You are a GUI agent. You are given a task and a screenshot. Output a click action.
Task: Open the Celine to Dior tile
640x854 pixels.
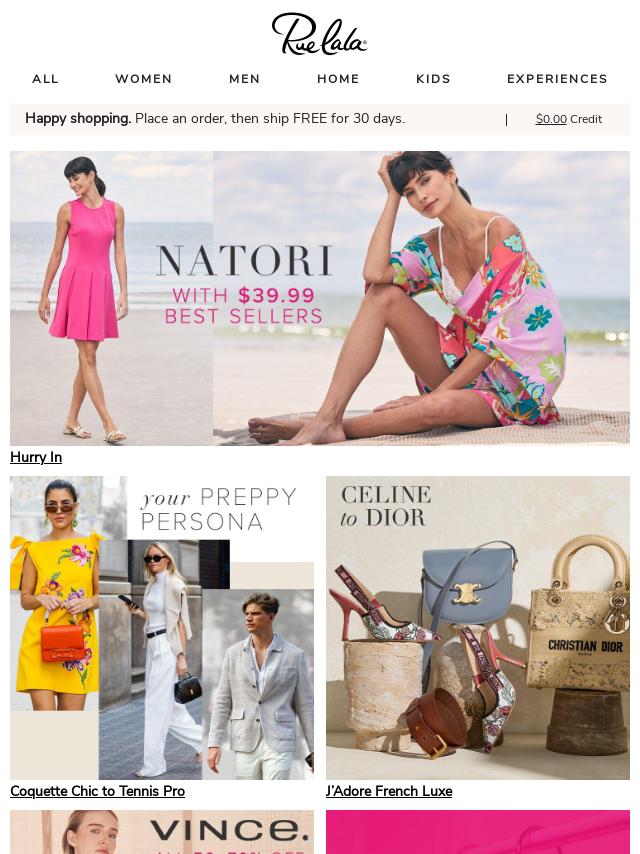[x=478, y=627]
